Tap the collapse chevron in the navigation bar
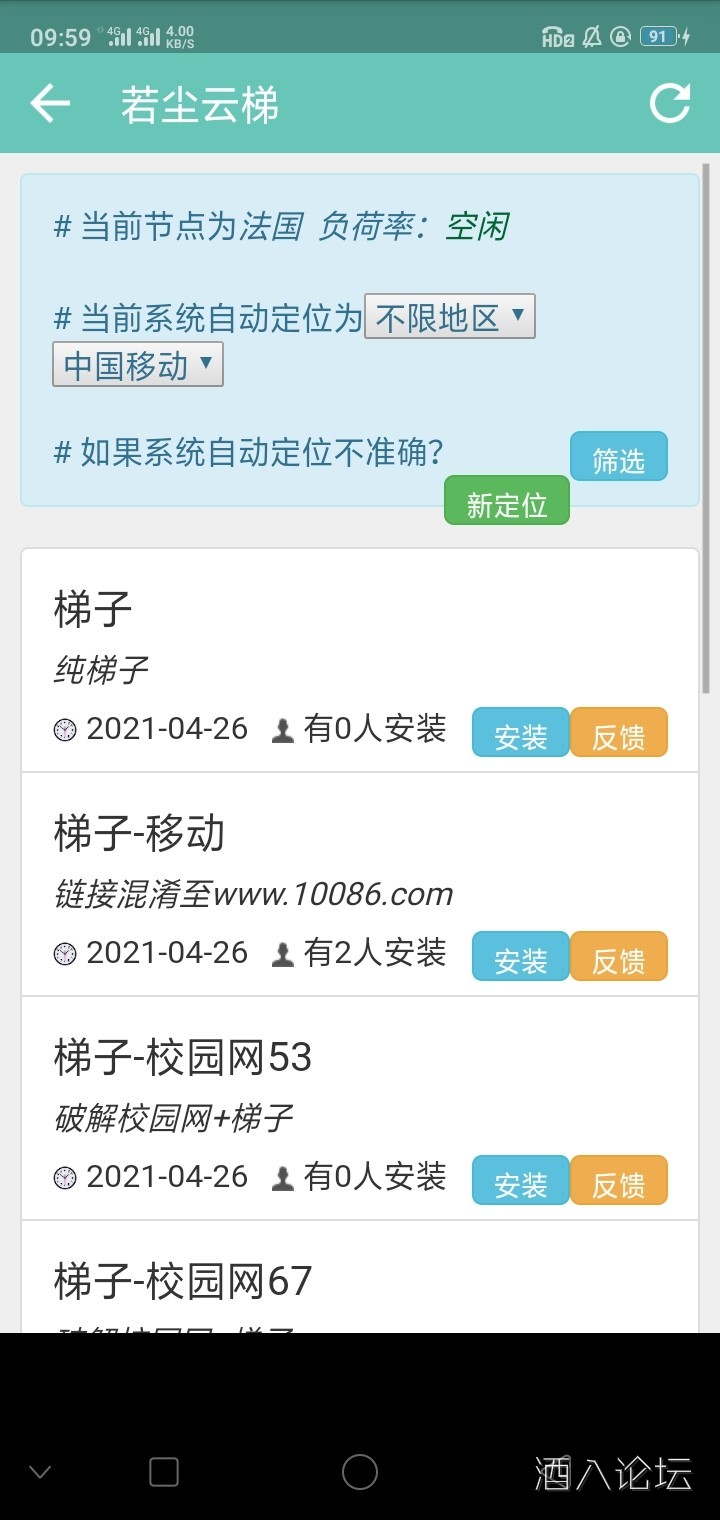720x1520 pixels. [x=38, y=1470]
